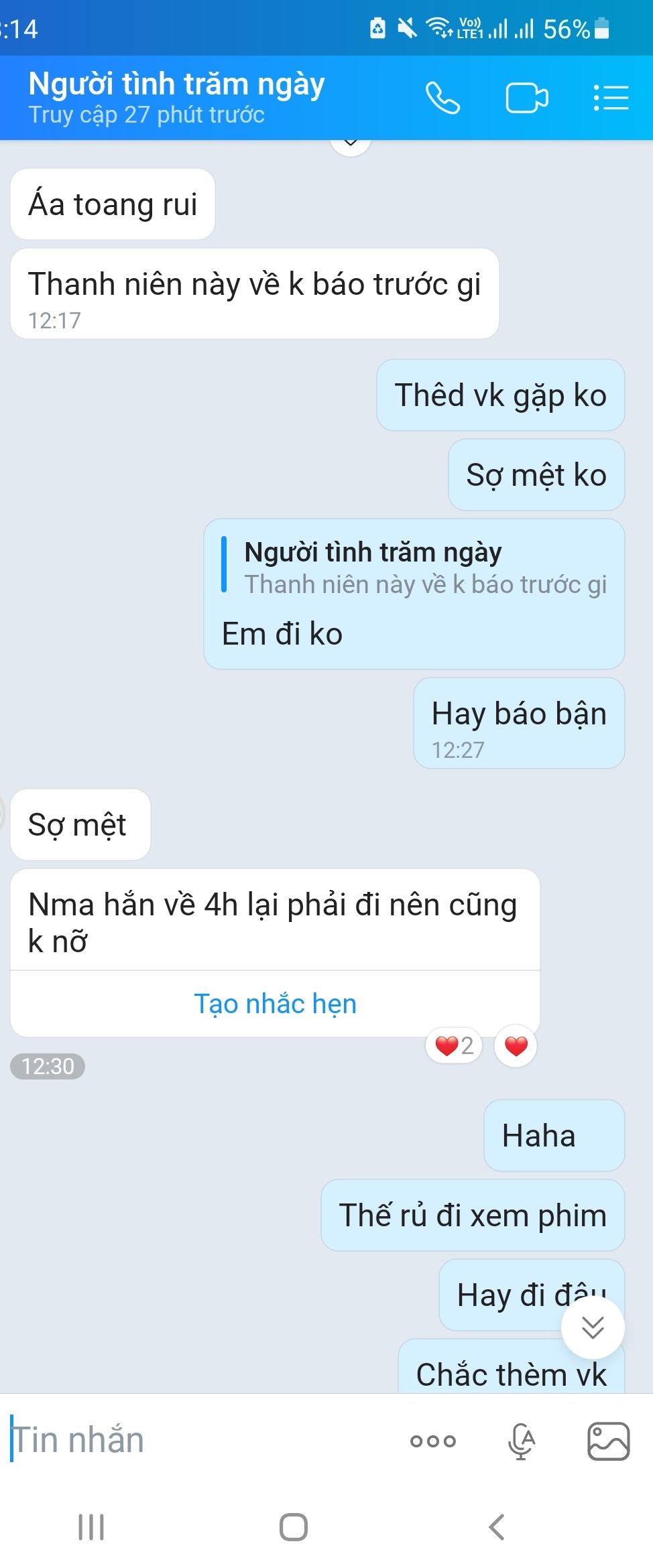This screenshot has width=653, height=1568.
Task: Expand the collapsed banner chevron
Action: 351,143
